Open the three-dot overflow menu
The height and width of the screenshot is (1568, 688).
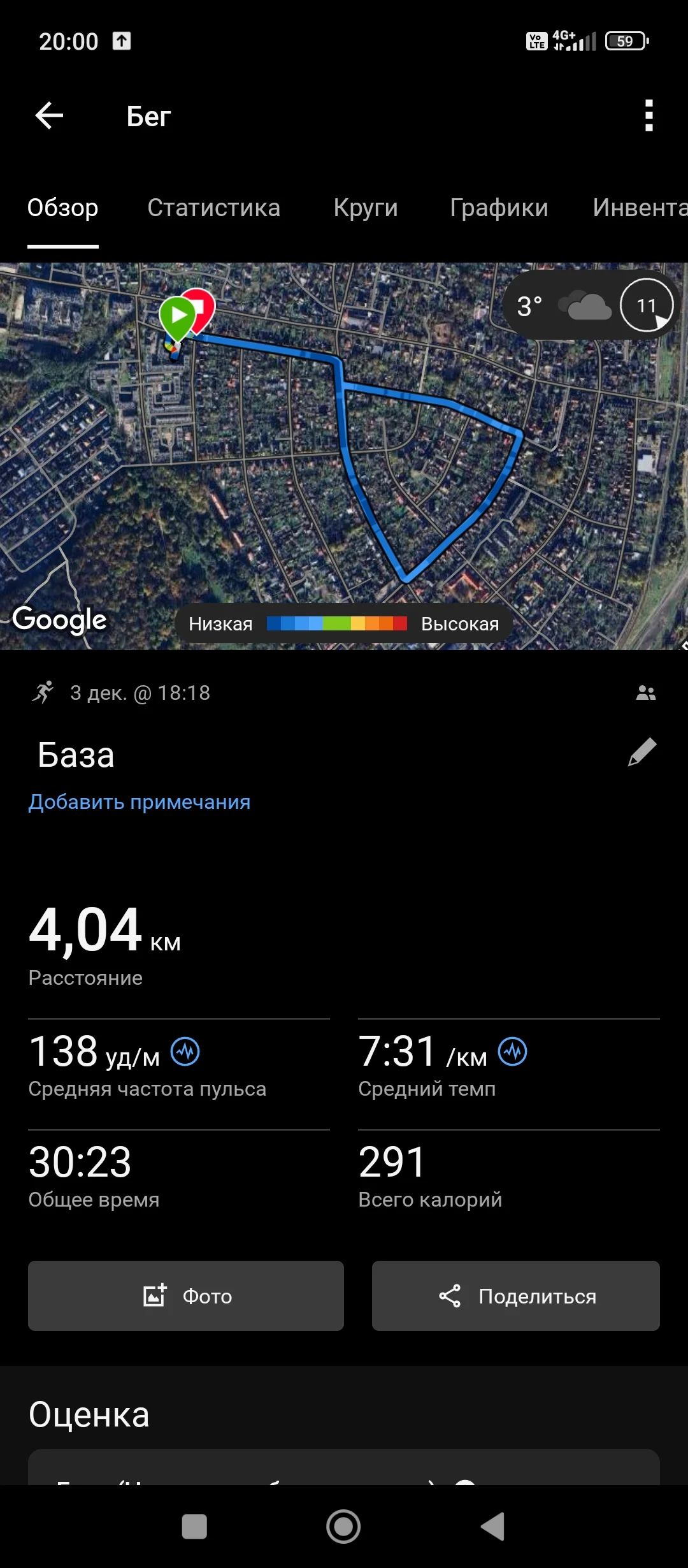pos(648,117)
